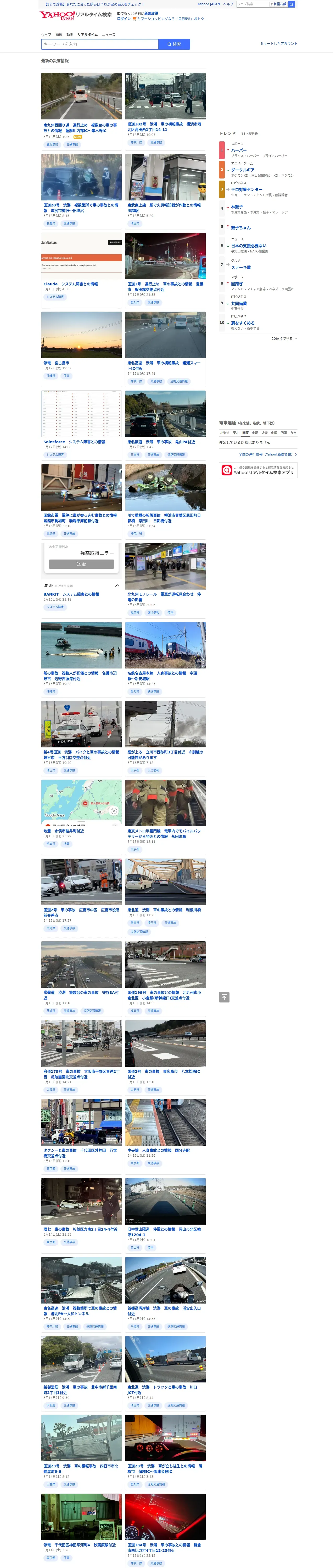
Task: Open the ログイン link
Action: point(124,19)
